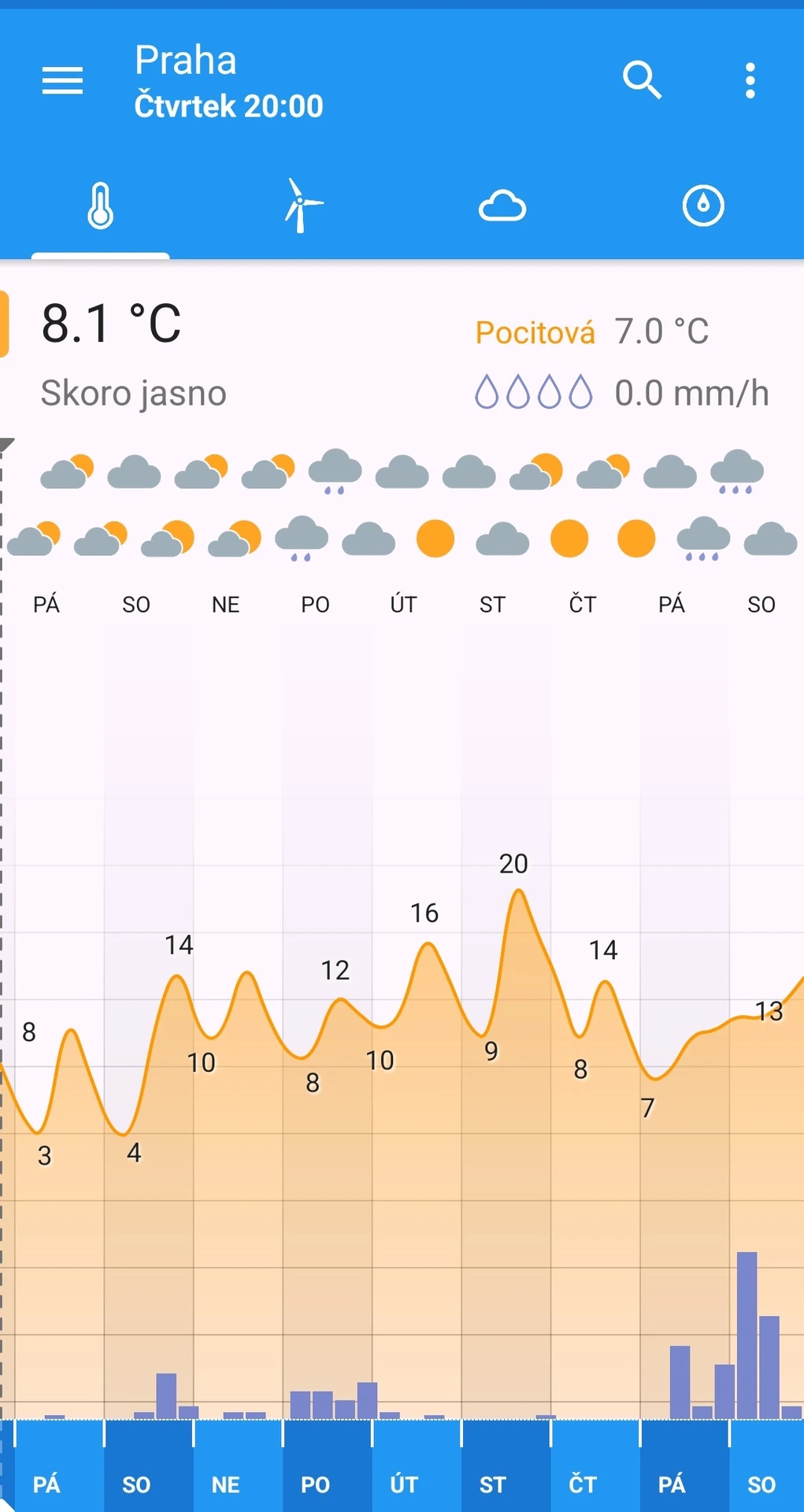Switch to the cloud cover tab
This screenshot has height=1512, width=804.
coord(502,206)
